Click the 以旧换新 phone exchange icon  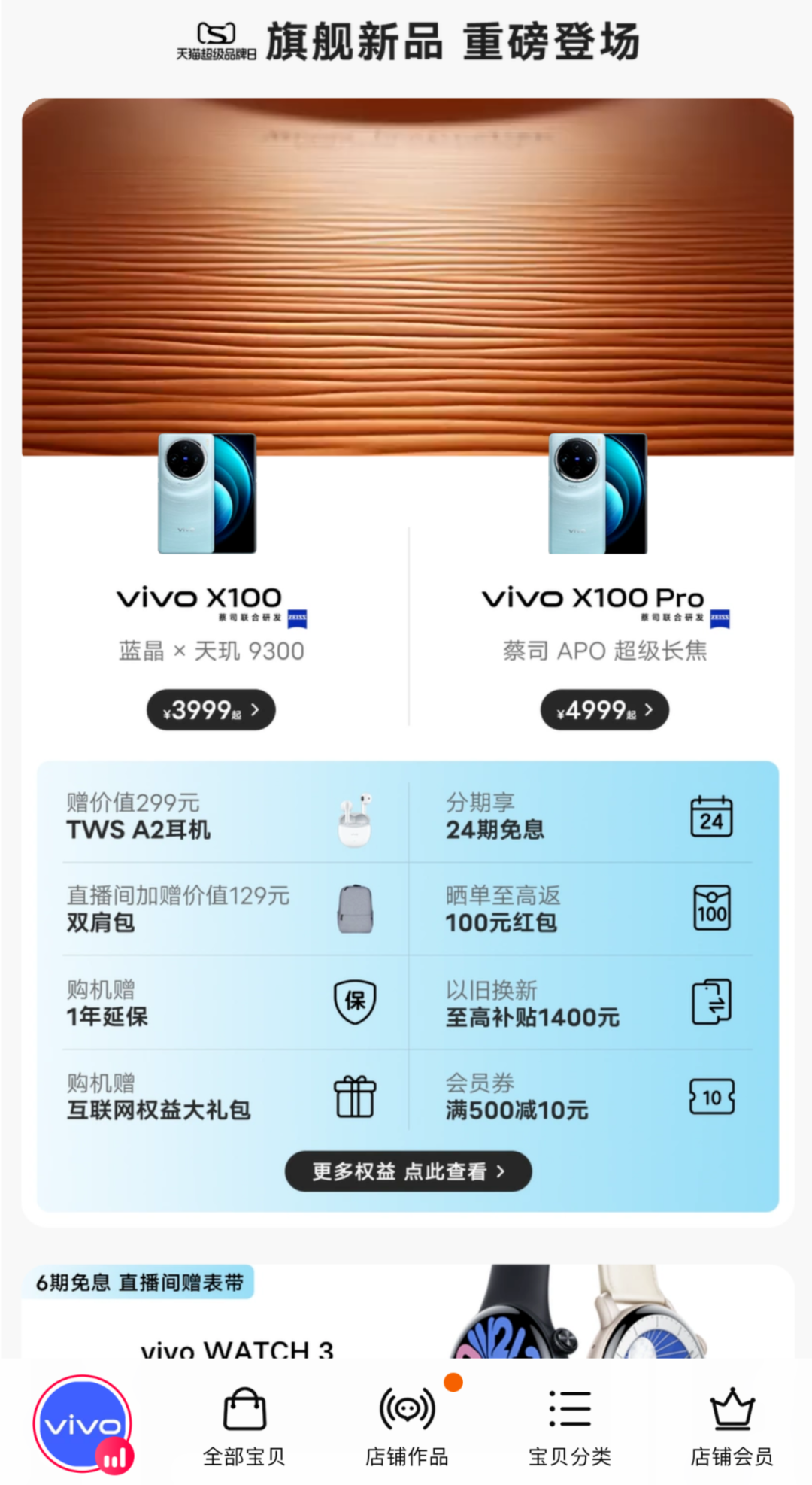click(711, 1003)
